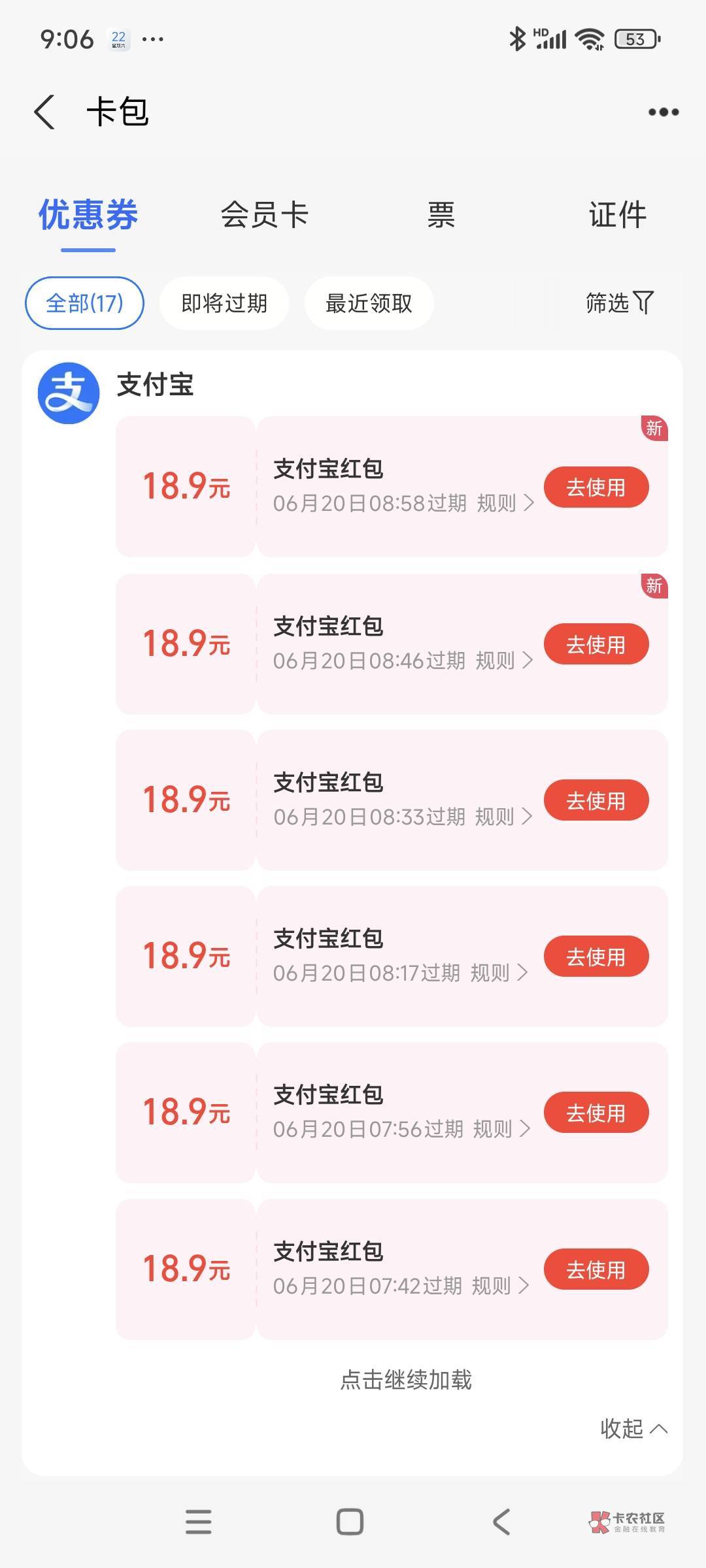This screenshot has width=706, height=1568.
Task: View 规则 for the 07:42 red packet
Action: coord(499,1286)
